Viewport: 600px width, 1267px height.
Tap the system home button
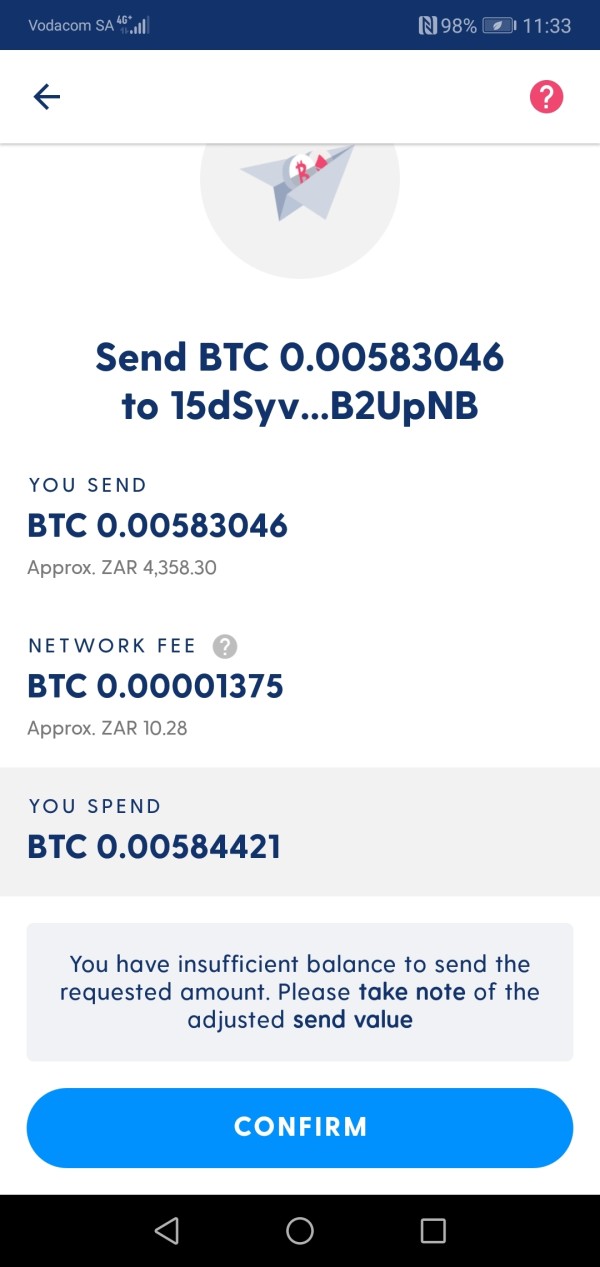(300, 1230)
